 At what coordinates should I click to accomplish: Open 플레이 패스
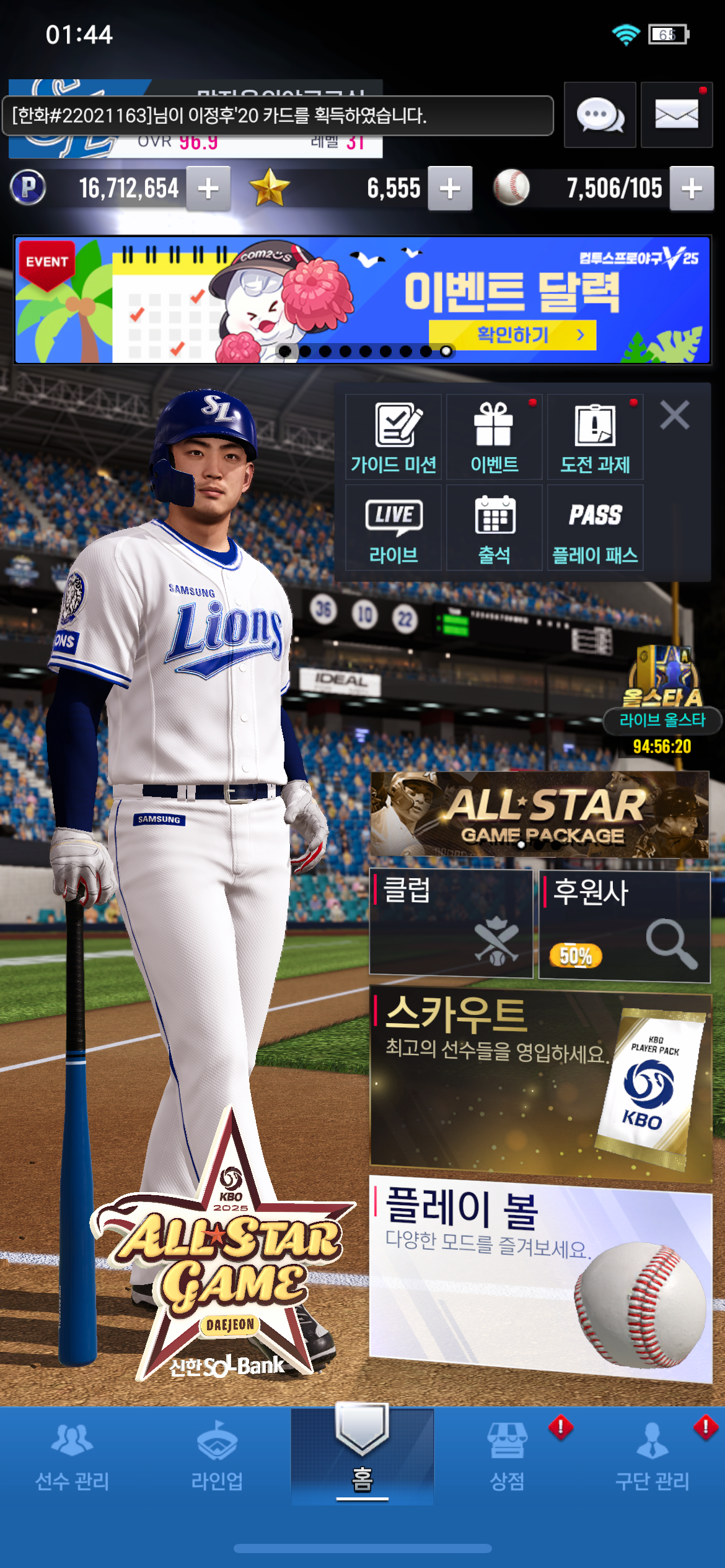click(595, 528)
